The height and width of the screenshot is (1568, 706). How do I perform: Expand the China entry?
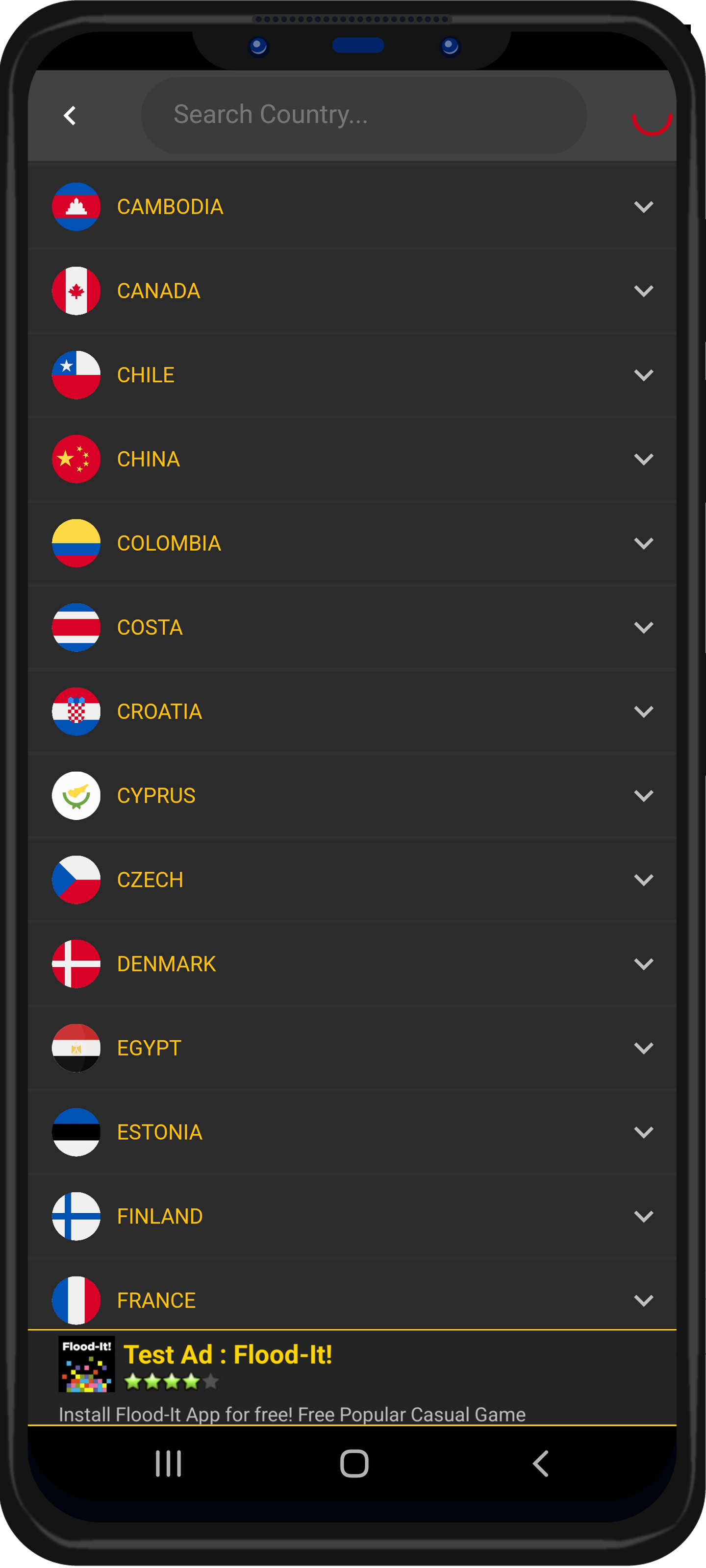tap(643, 459)
